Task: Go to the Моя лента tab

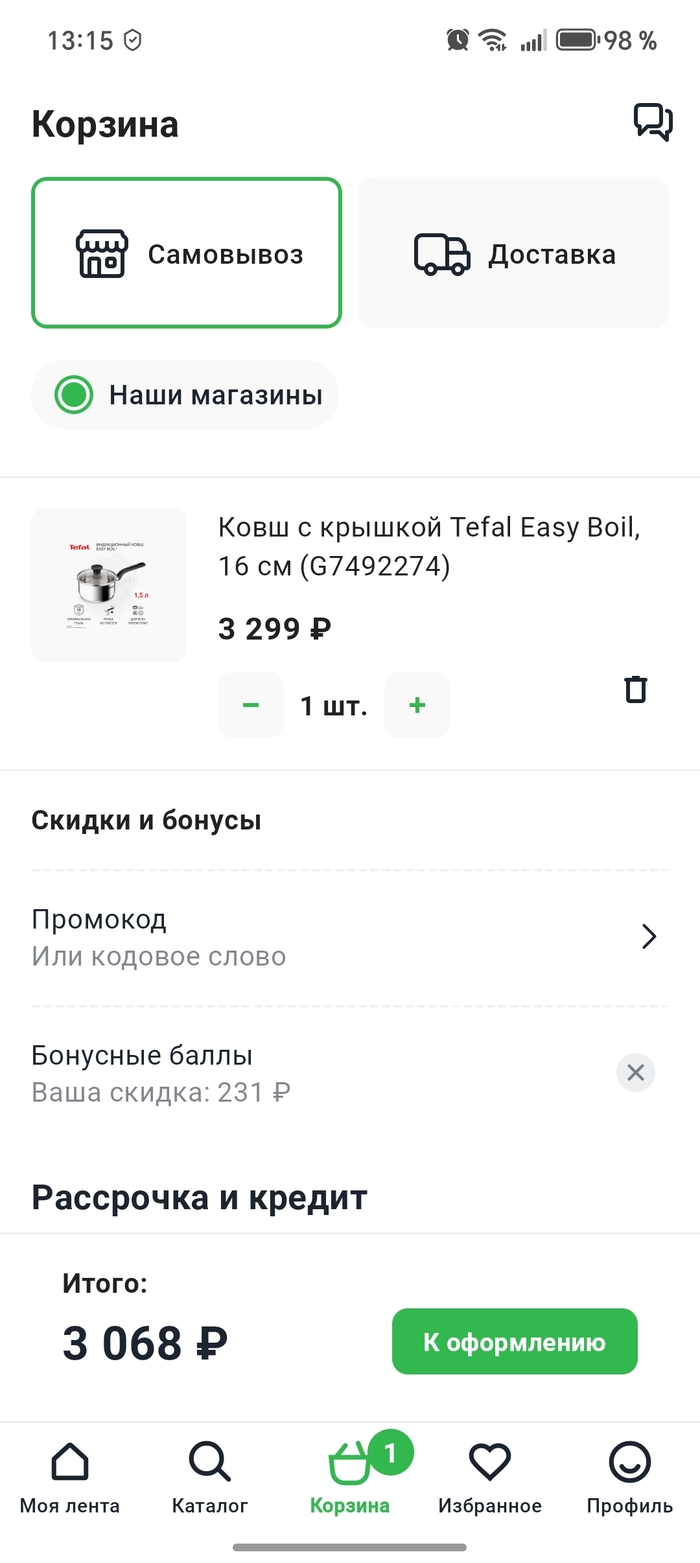Action: click(x=70, y=1478)
